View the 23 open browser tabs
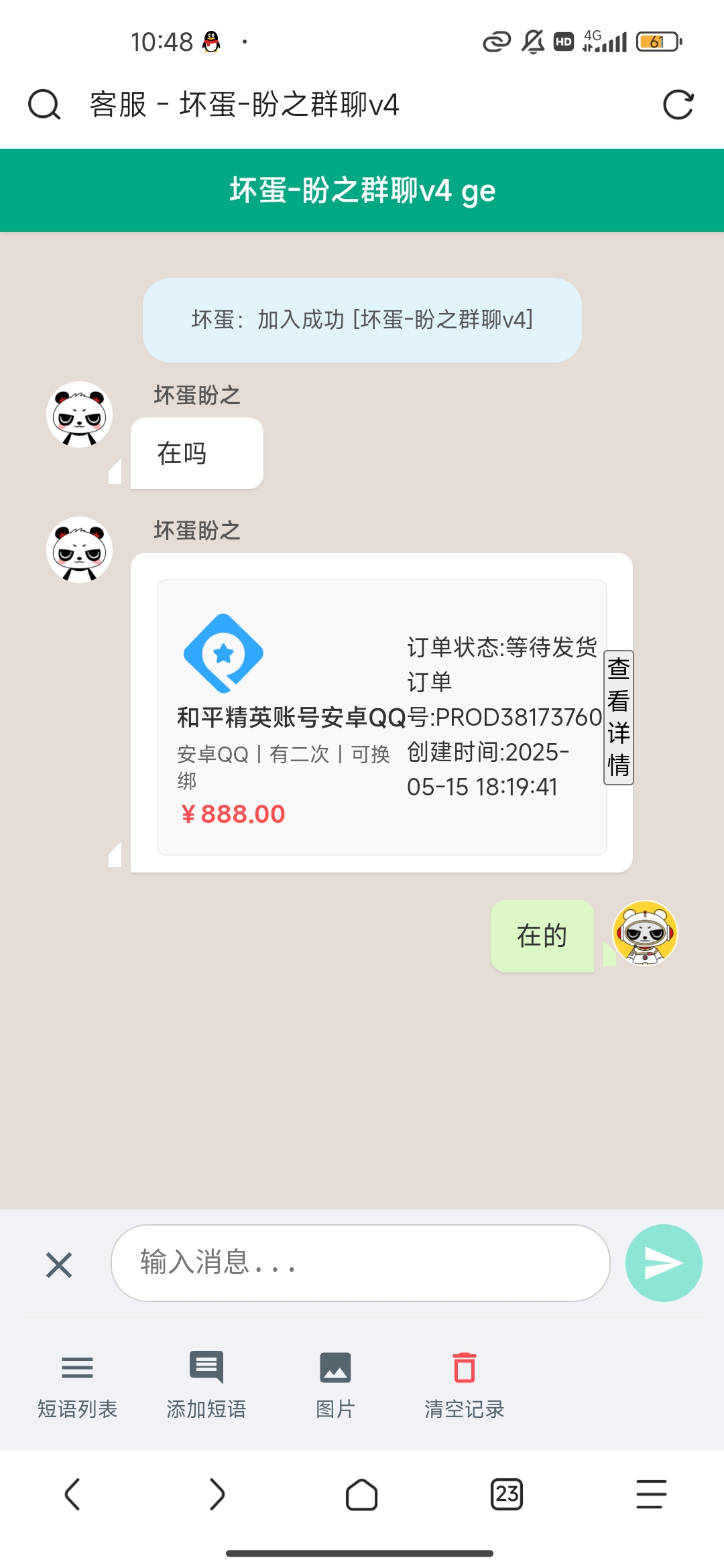 click(x=507, y=1494)
